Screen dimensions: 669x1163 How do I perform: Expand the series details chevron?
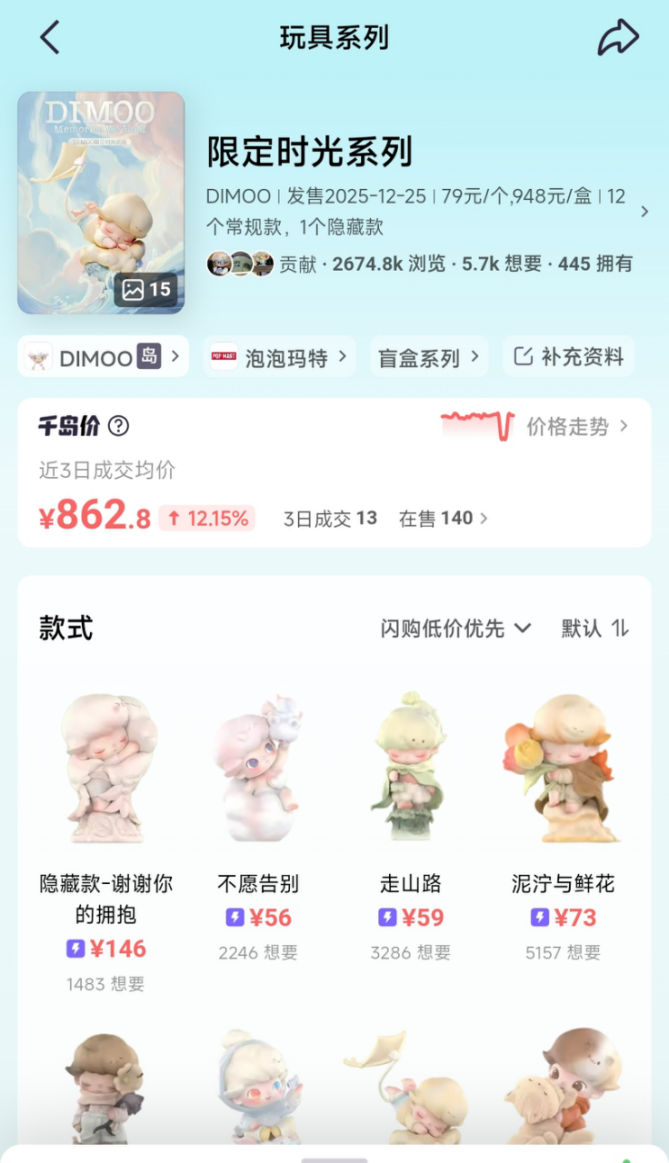click(x=644, y=211)
